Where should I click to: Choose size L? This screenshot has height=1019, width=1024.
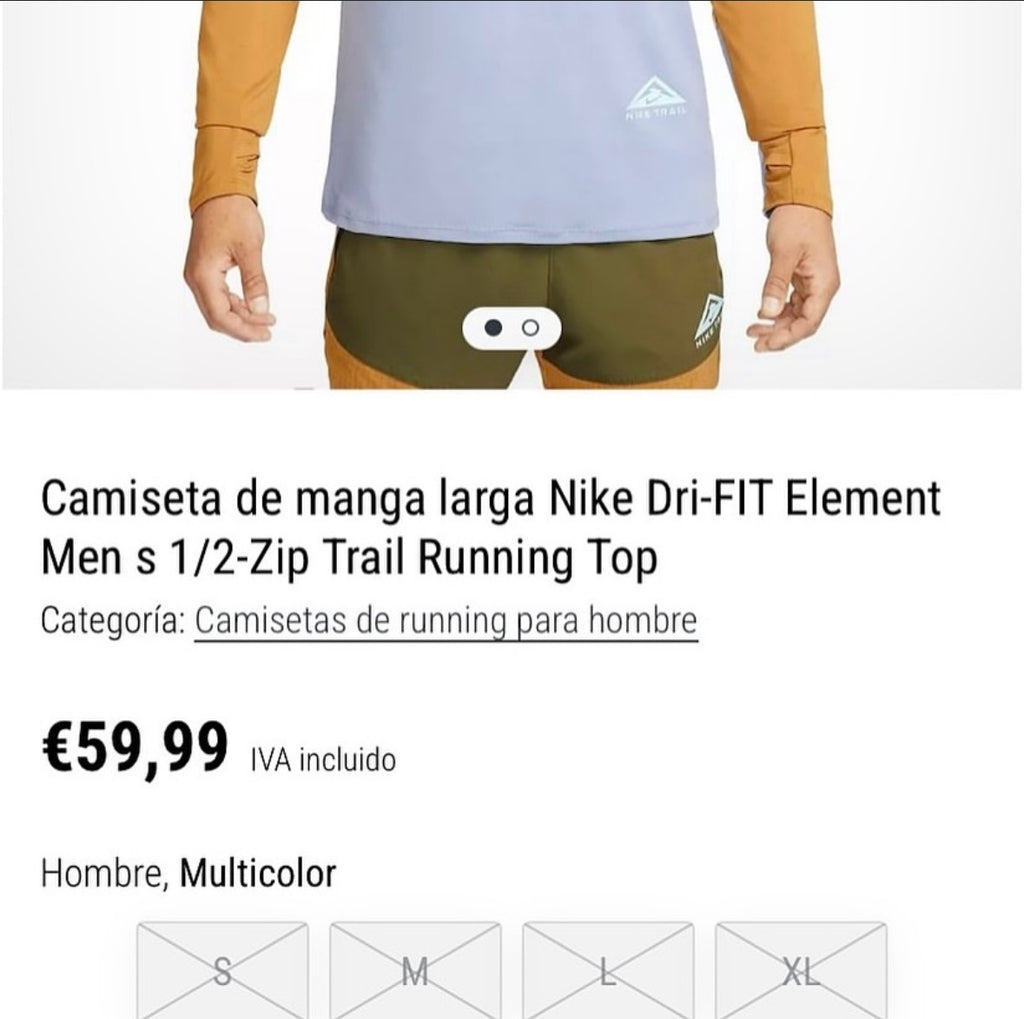pos(608,970)
